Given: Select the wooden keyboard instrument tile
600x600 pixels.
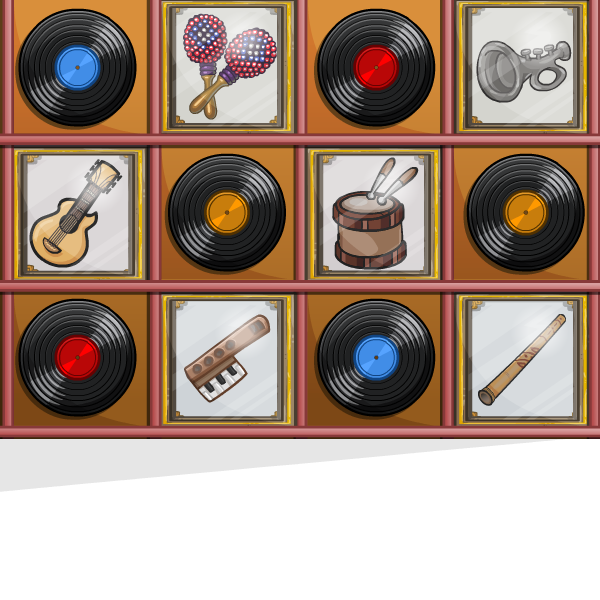Looking at the screenshot, I should click(227, 358).
